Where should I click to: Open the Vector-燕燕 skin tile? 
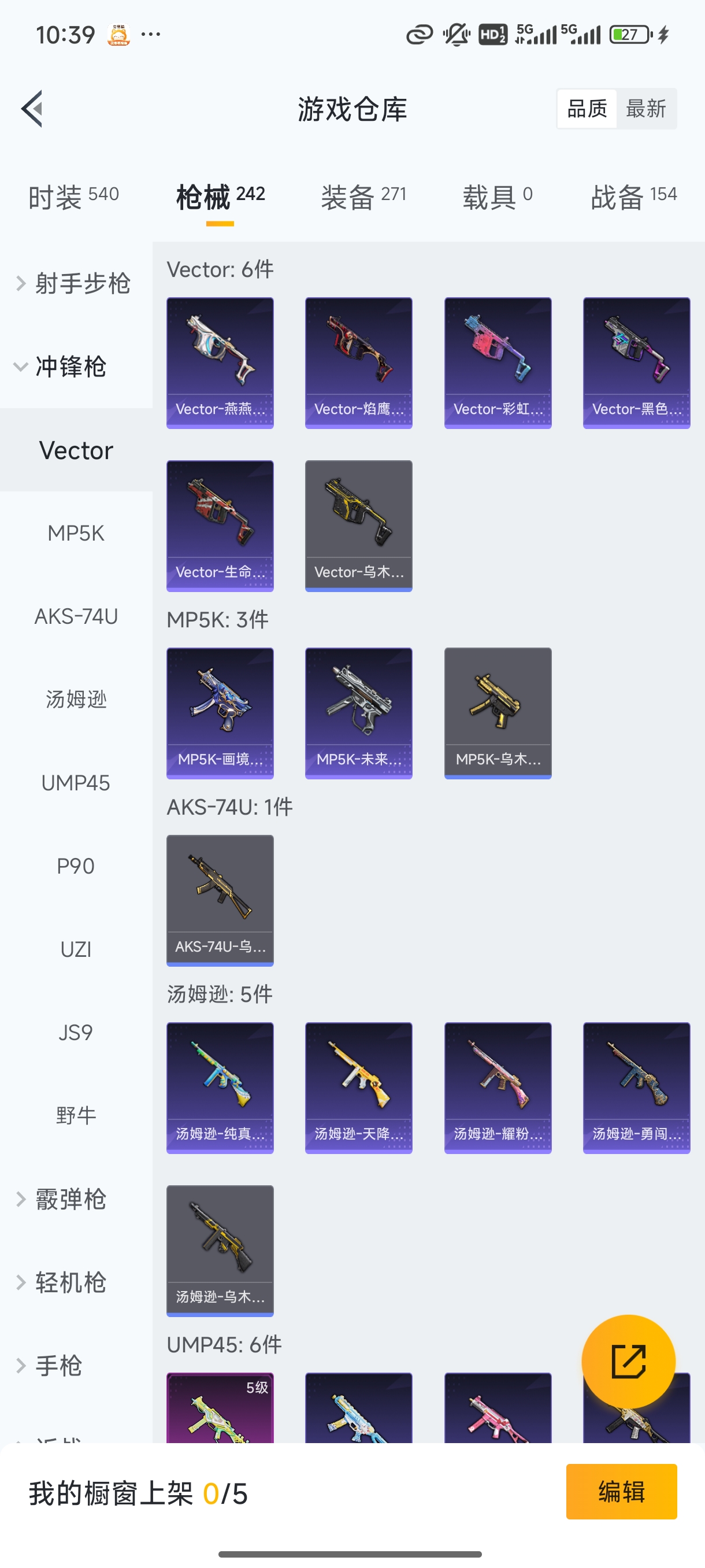220,363
